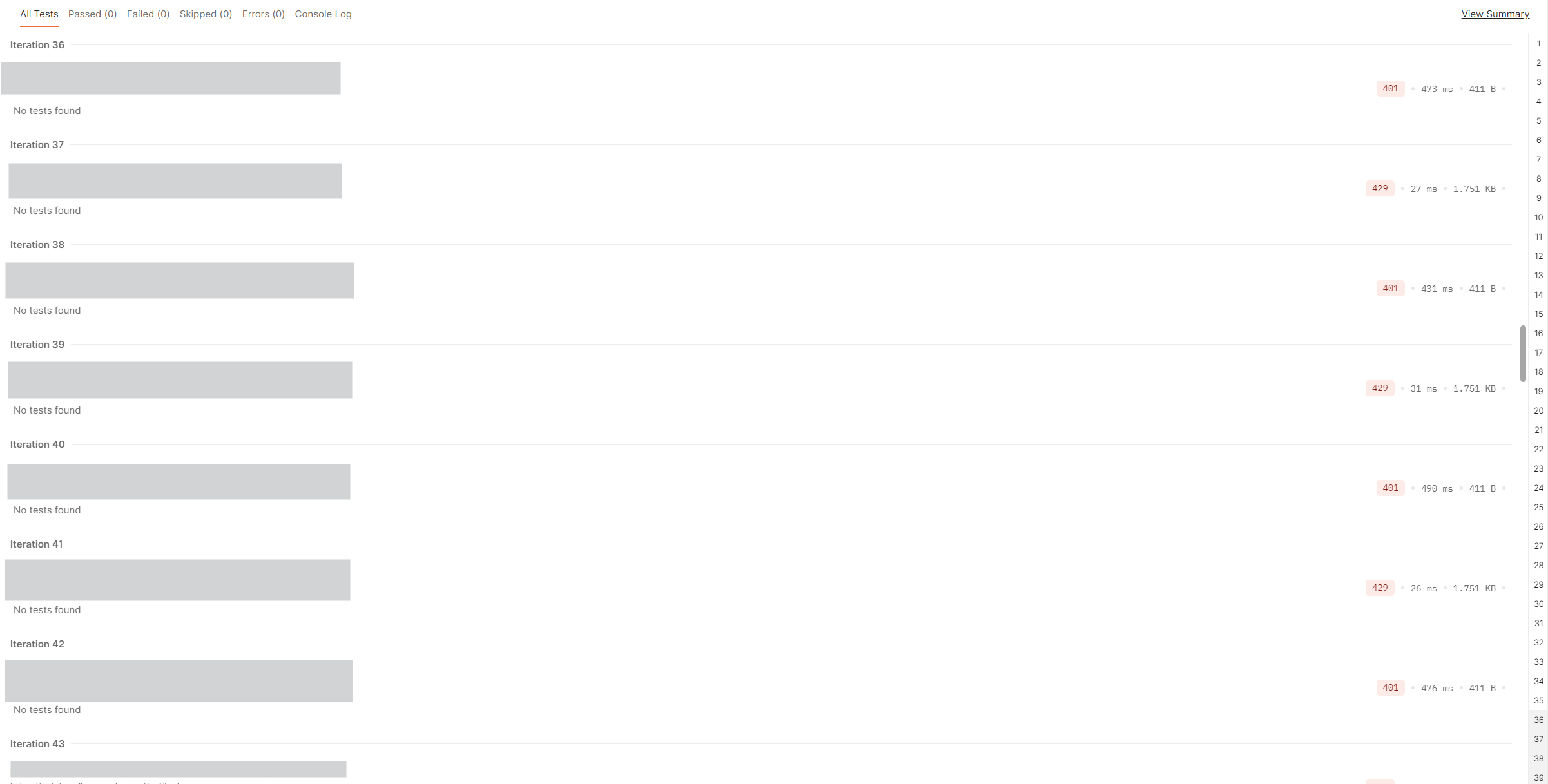Open the Iteration 40 request with 490 ms
The image size is (1548, 784).
pyautogui.click(x=179, y=482)
